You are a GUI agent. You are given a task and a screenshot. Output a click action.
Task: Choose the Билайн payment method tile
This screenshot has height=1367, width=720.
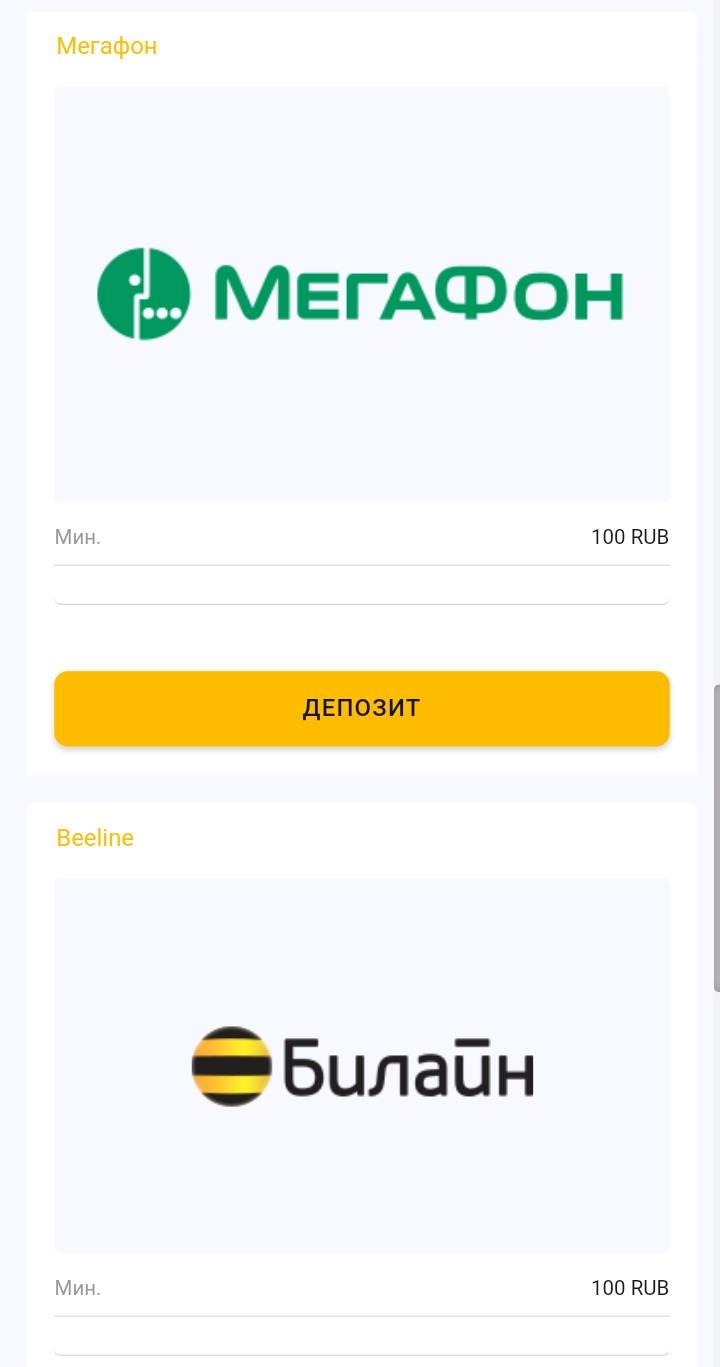[361, 1065]
